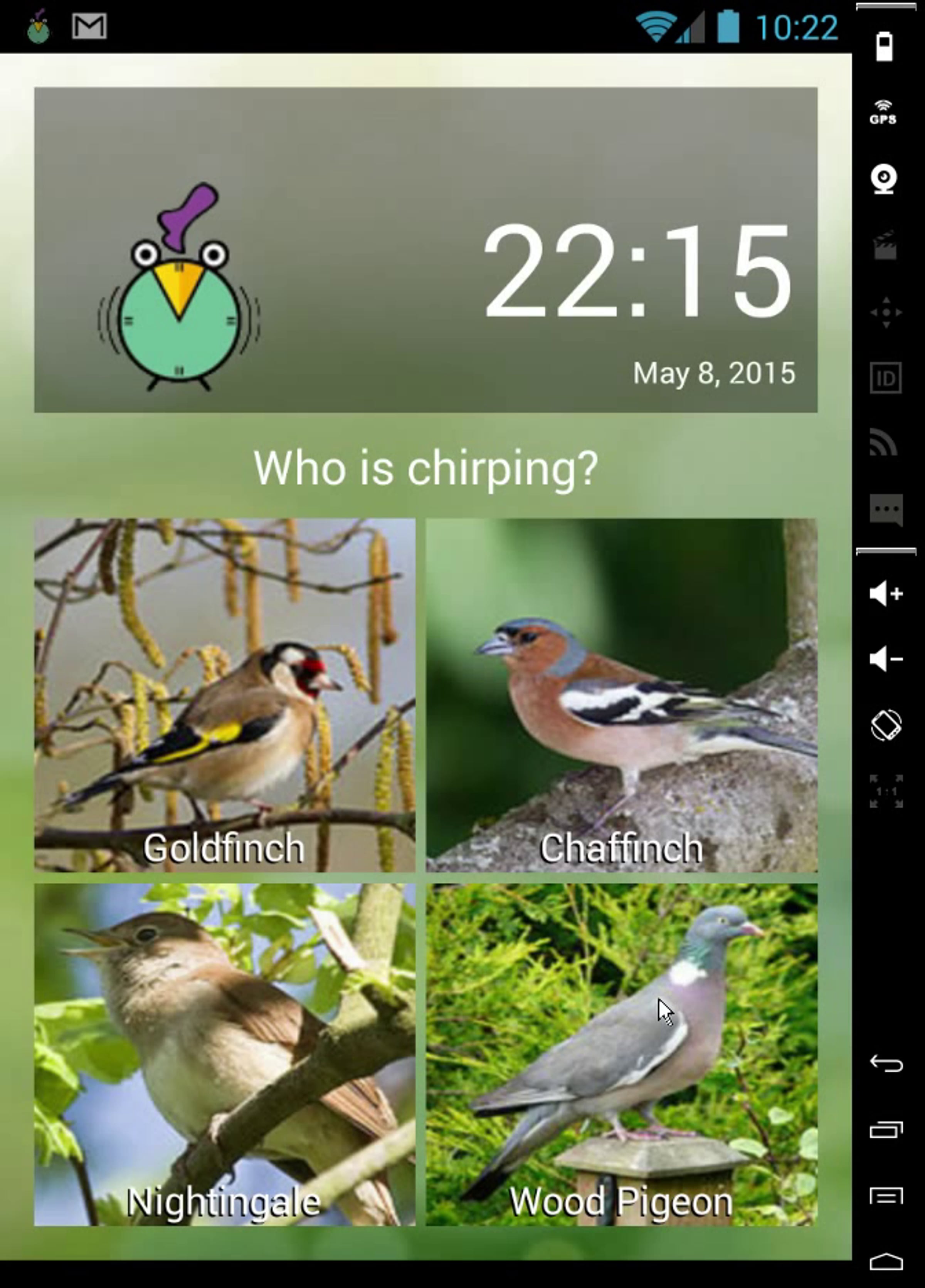This screenshot has height=1288, width=925.
Task: Rotate the device screen orientation
Action: pyautogui.click(x=886, y=725)
